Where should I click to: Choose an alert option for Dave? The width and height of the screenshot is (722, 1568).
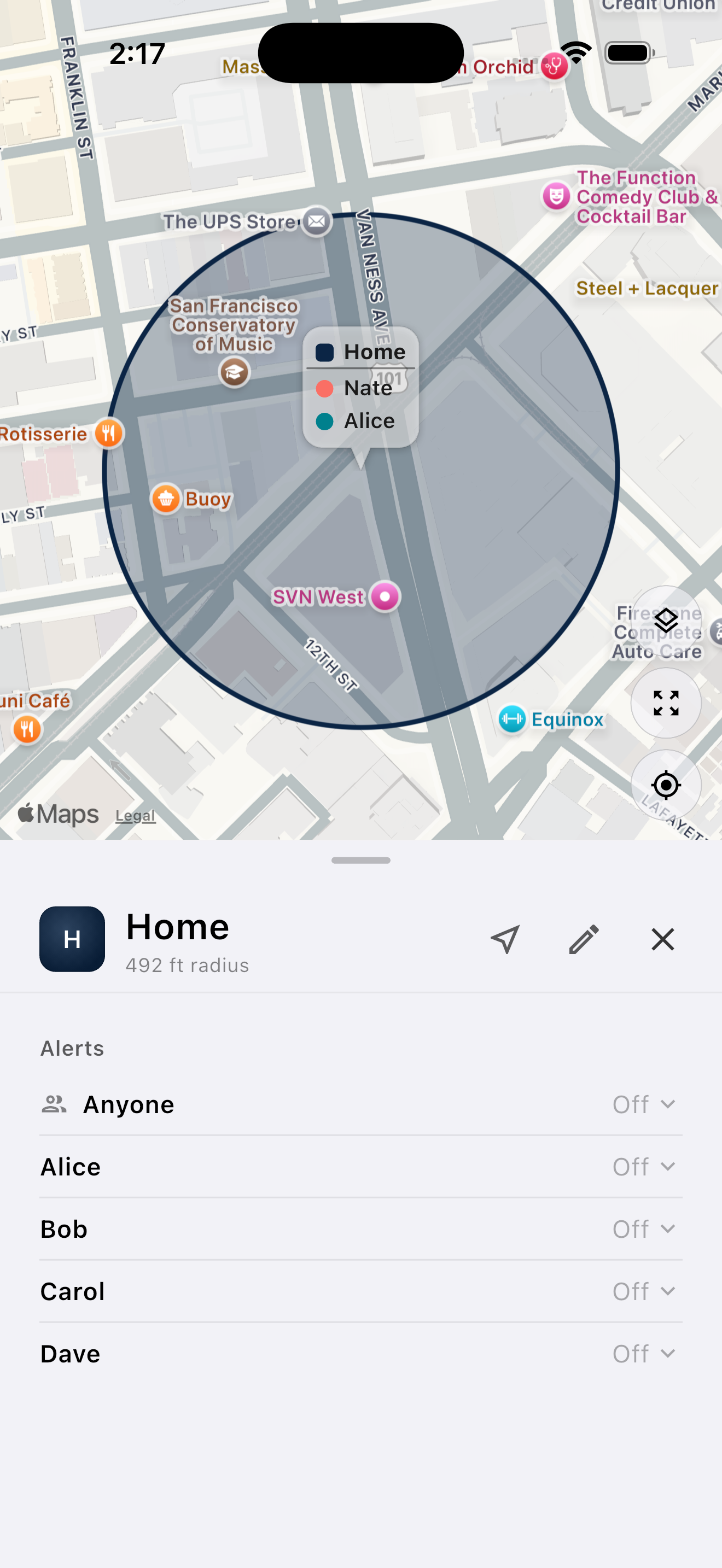[x=644, y=1353]
